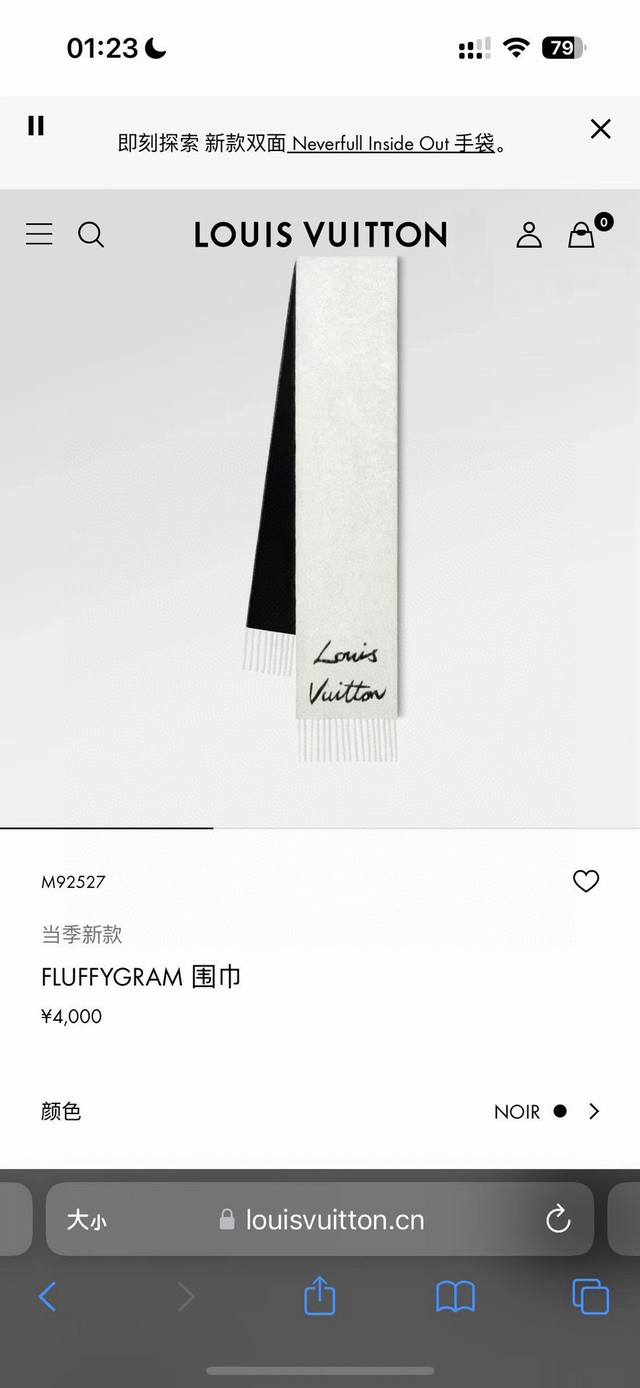Open the account profile icon

(528, 235)
